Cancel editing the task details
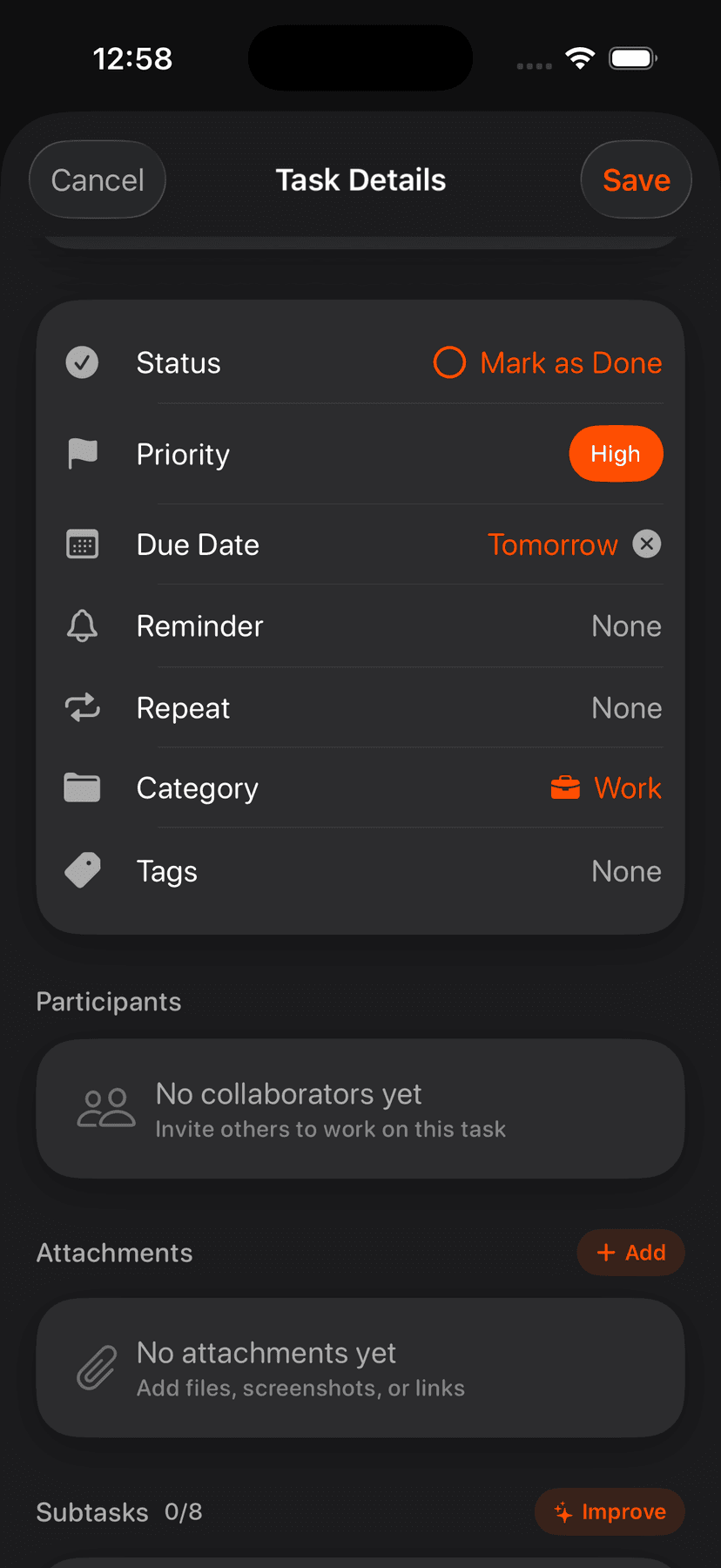The image size is (721, 1568). (97, 179)
